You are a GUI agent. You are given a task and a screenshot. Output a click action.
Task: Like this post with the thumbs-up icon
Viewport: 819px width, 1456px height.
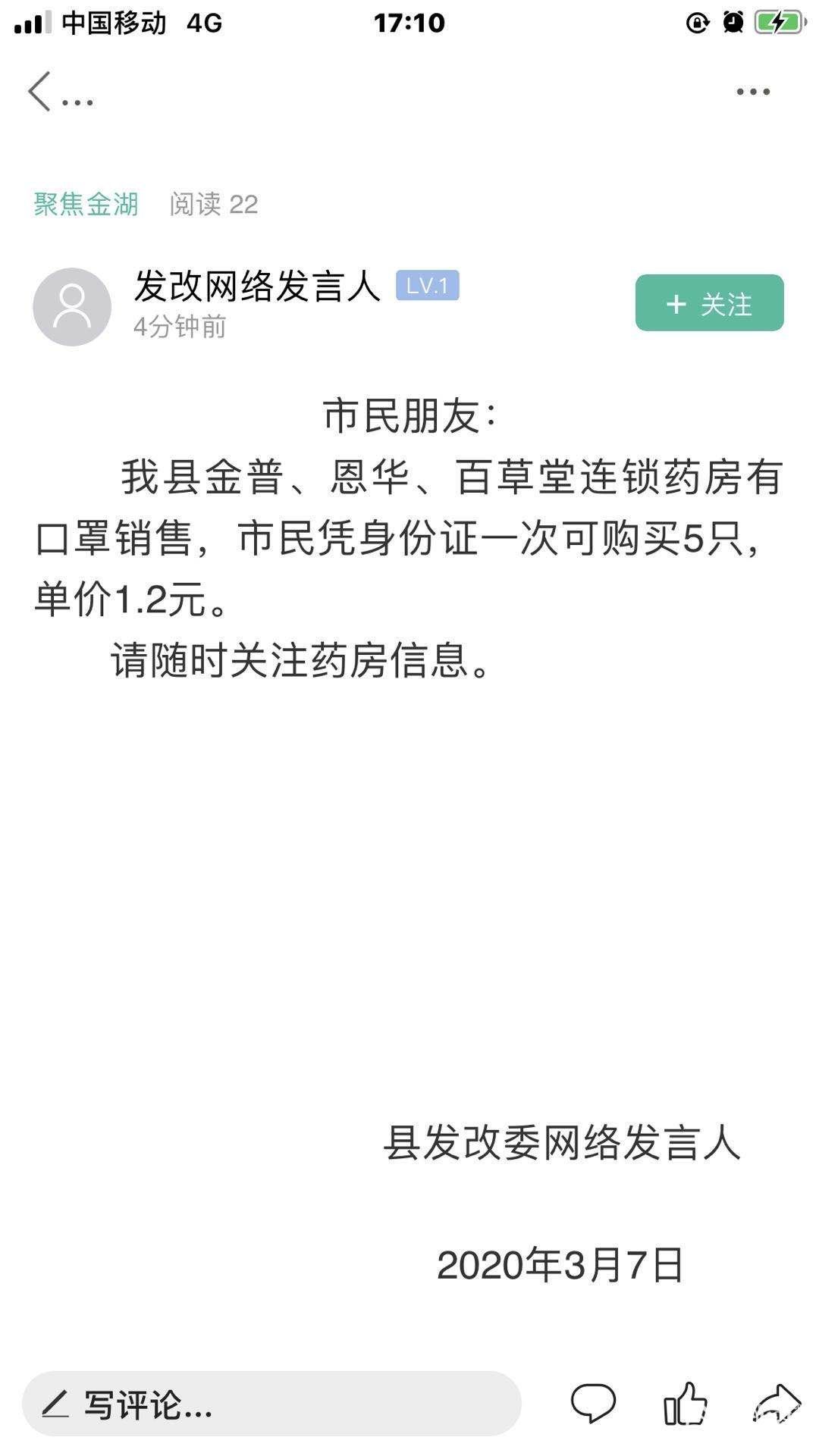tap(686, 1403)
